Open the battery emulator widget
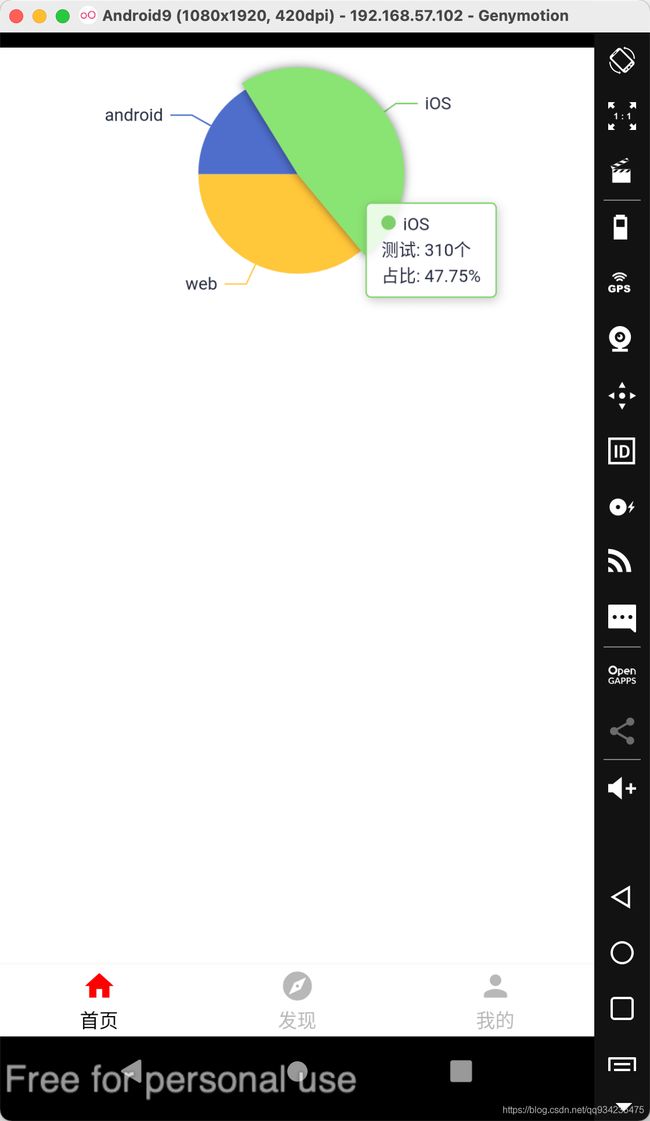 620,227
